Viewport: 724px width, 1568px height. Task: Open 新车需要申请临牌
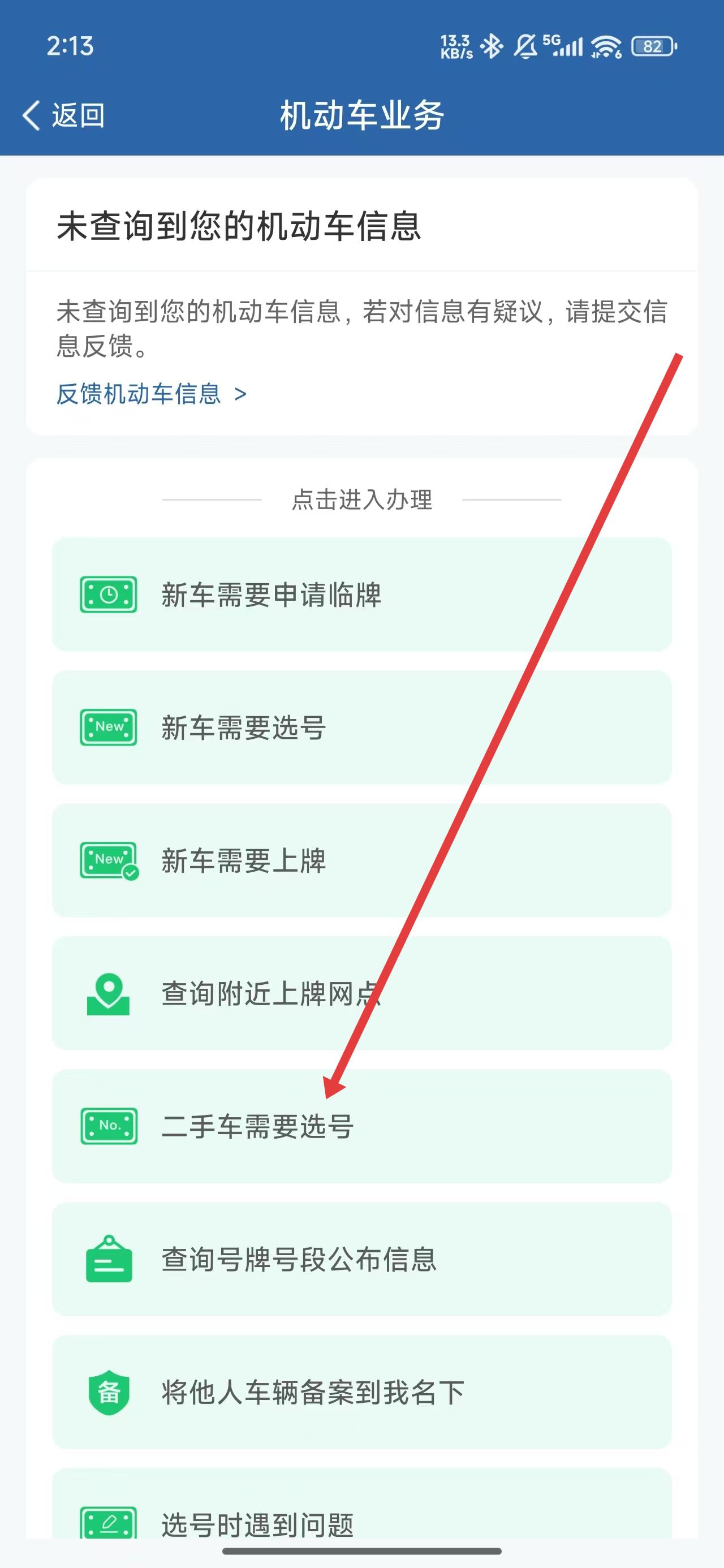tap(361, 595)
